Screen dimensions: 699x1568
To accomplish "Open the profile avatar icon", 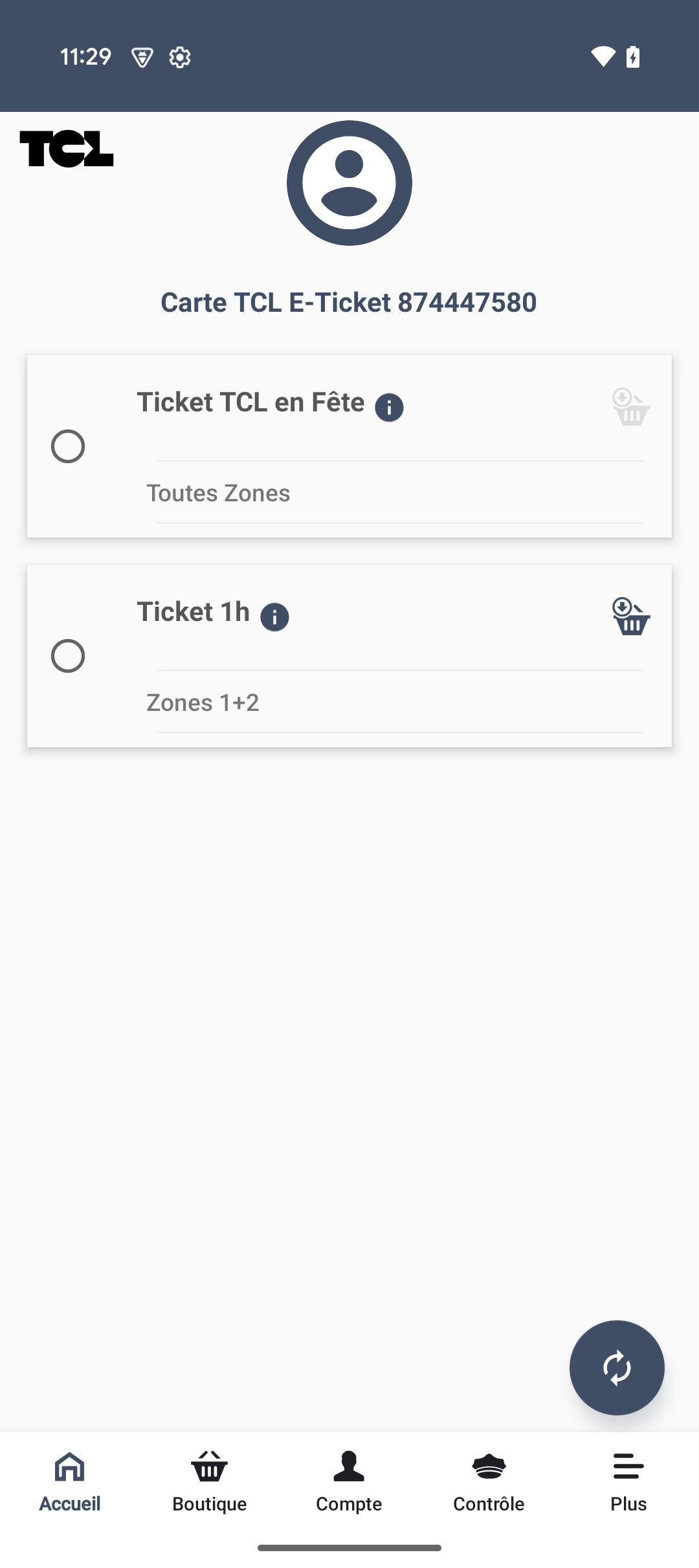I will [349, 182].
